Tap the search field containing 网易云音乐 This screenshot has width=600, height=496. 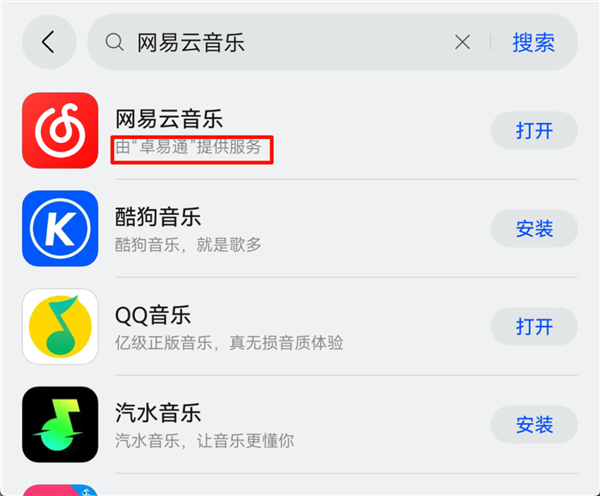[280, 42]
